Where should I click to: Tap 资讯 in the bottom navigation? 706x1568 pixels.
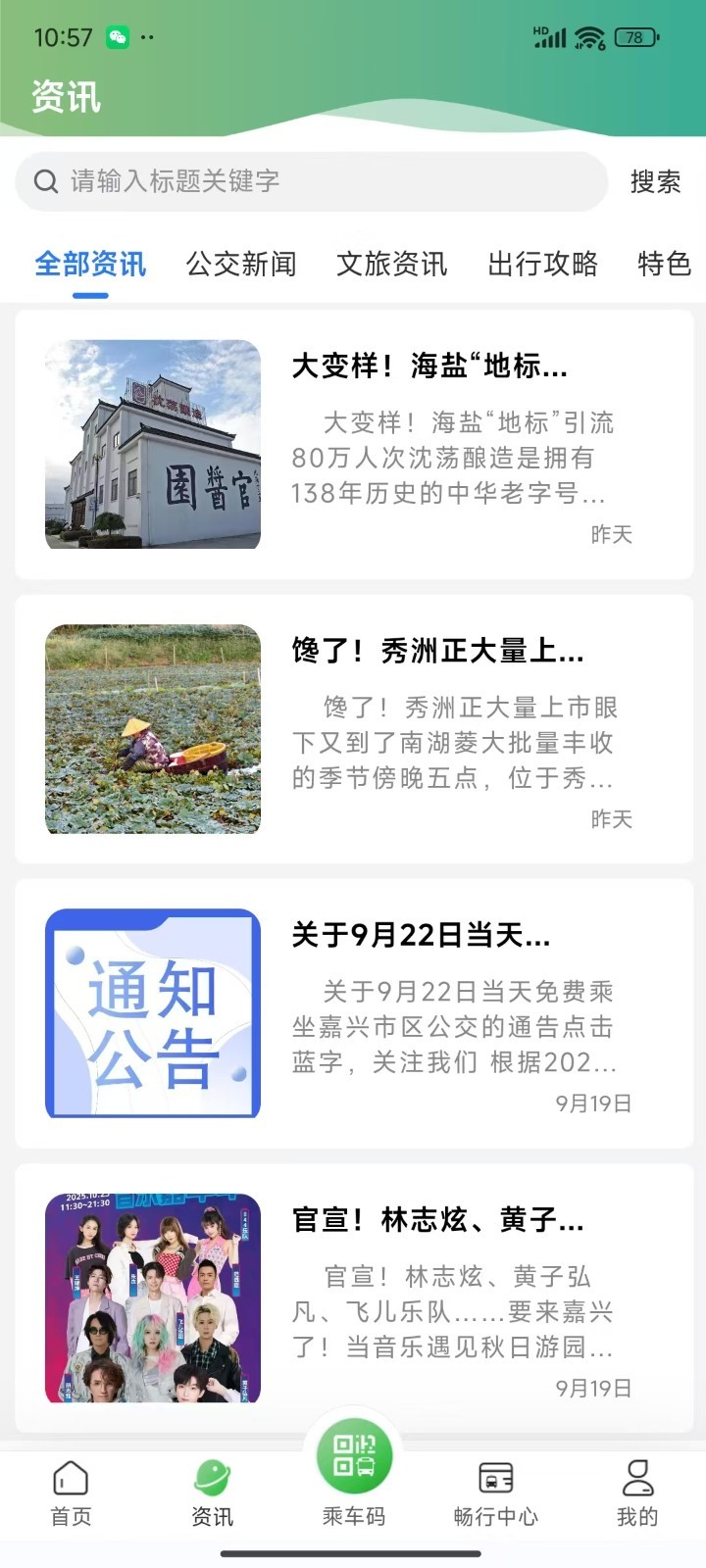(x=212, y=1494)
